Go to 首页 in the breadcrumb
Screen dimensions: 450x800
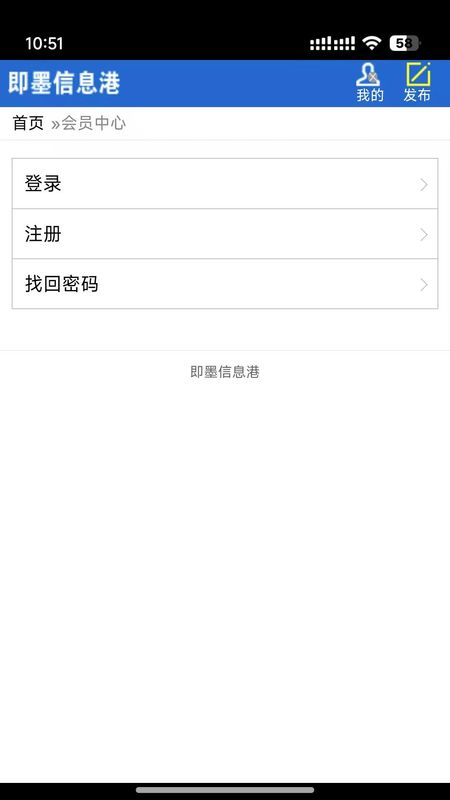coord(28,123)
